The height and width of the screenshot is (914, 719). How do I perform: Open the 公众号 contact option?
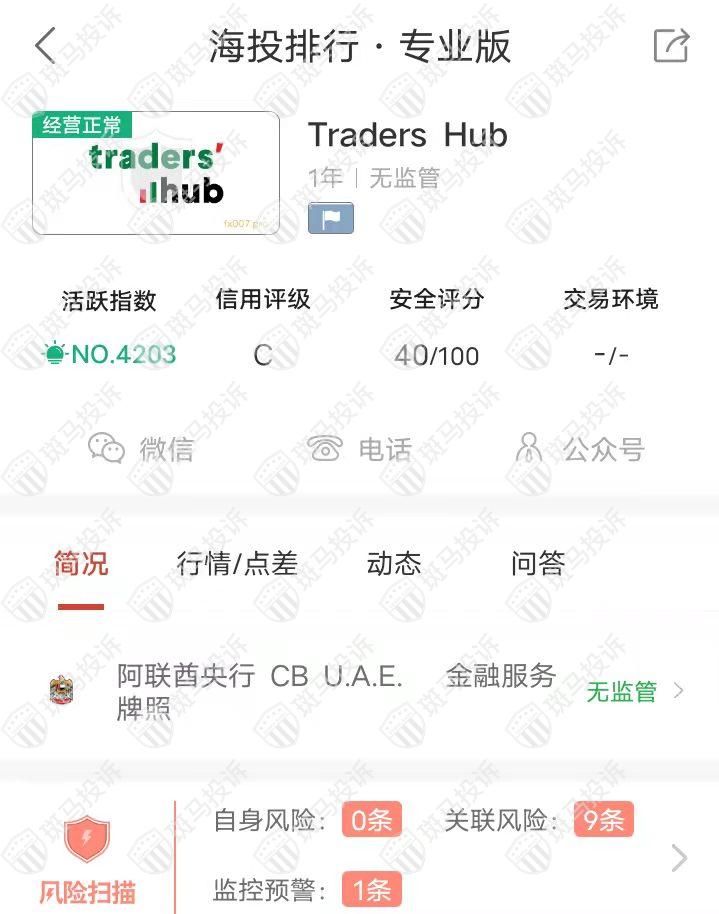click(578, 449)
